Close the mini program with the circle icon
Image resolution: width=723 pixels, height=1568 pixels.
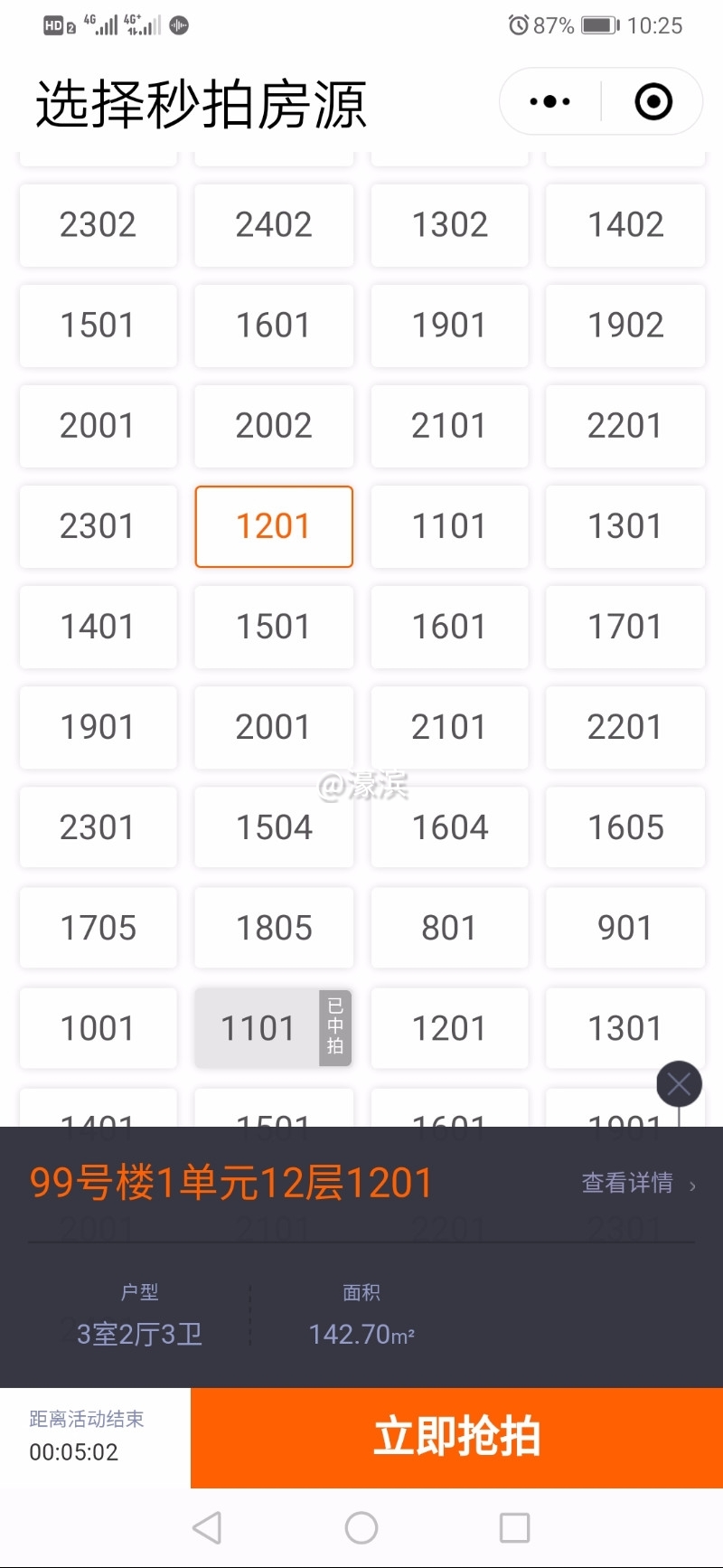(x=653, y=101)
